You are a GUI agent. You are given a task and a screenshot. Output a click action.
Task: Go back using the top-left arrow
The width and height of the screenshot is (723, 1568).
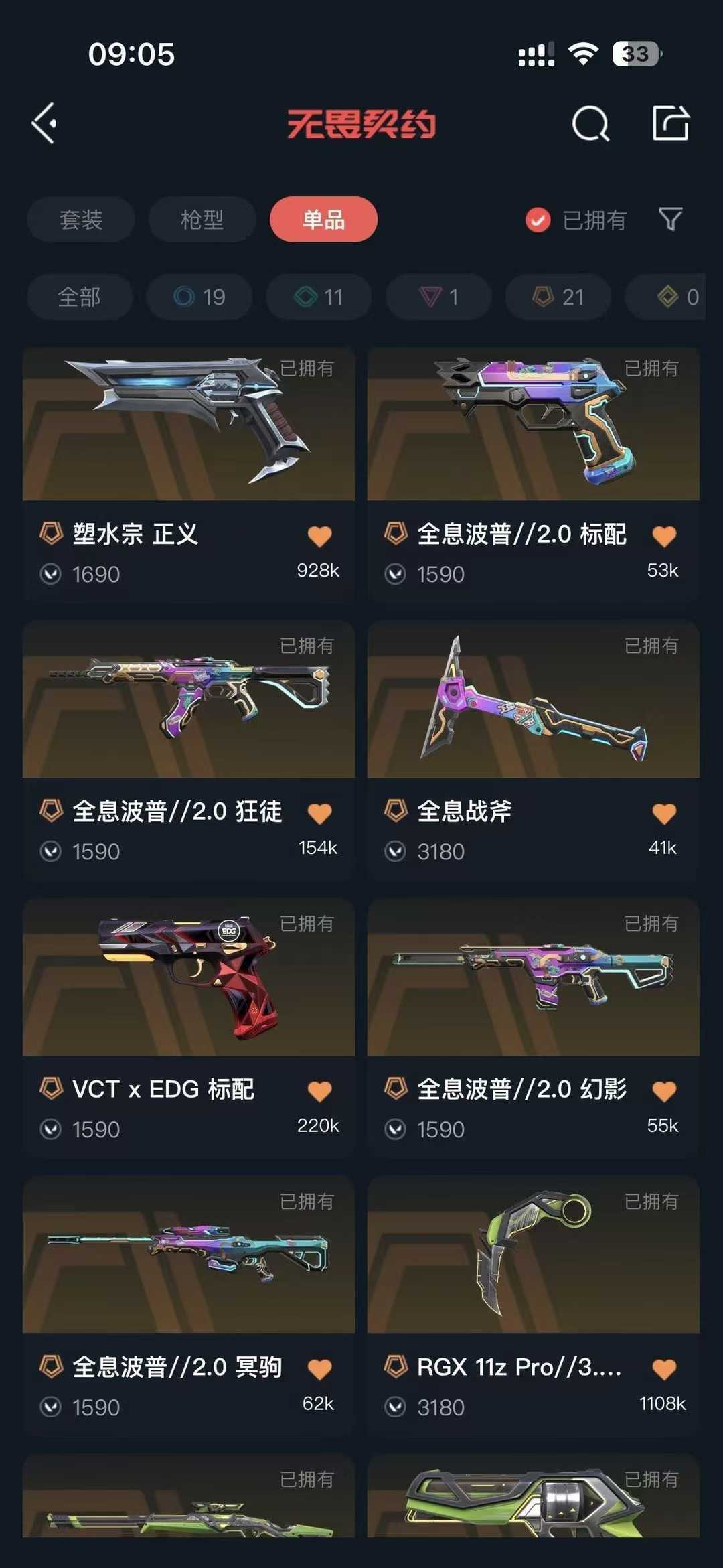coord(44,124)
